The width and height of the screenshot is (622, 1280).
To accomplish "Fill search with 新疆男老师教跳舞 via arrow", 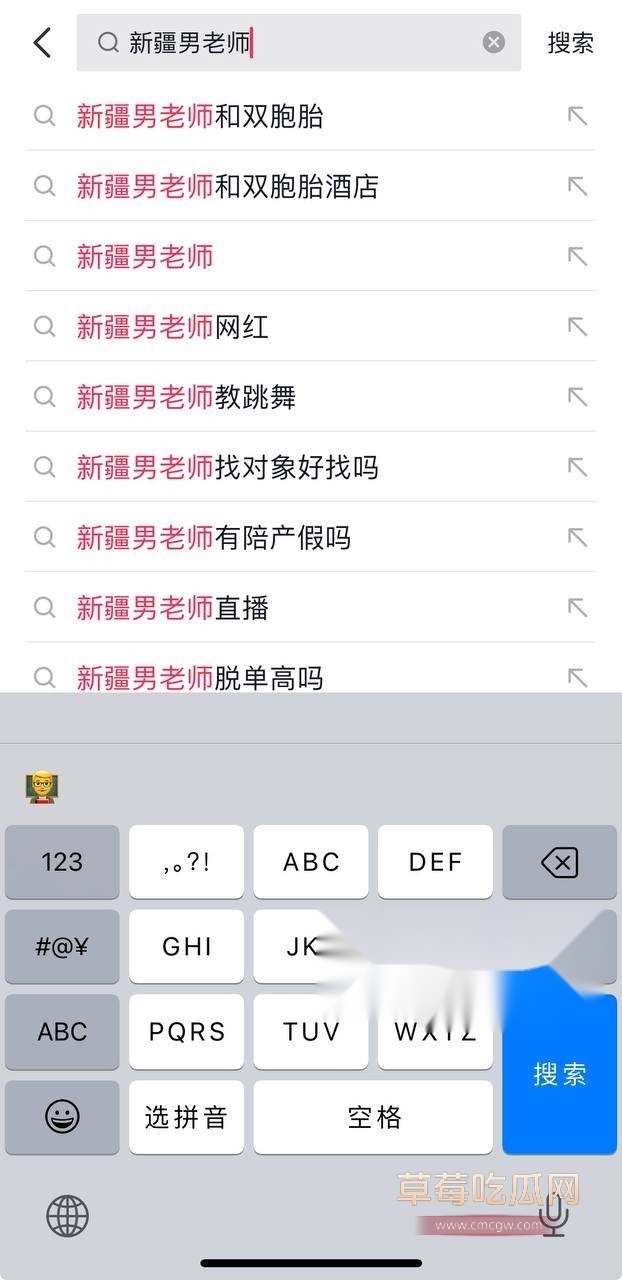I will [x=577, y=397].
